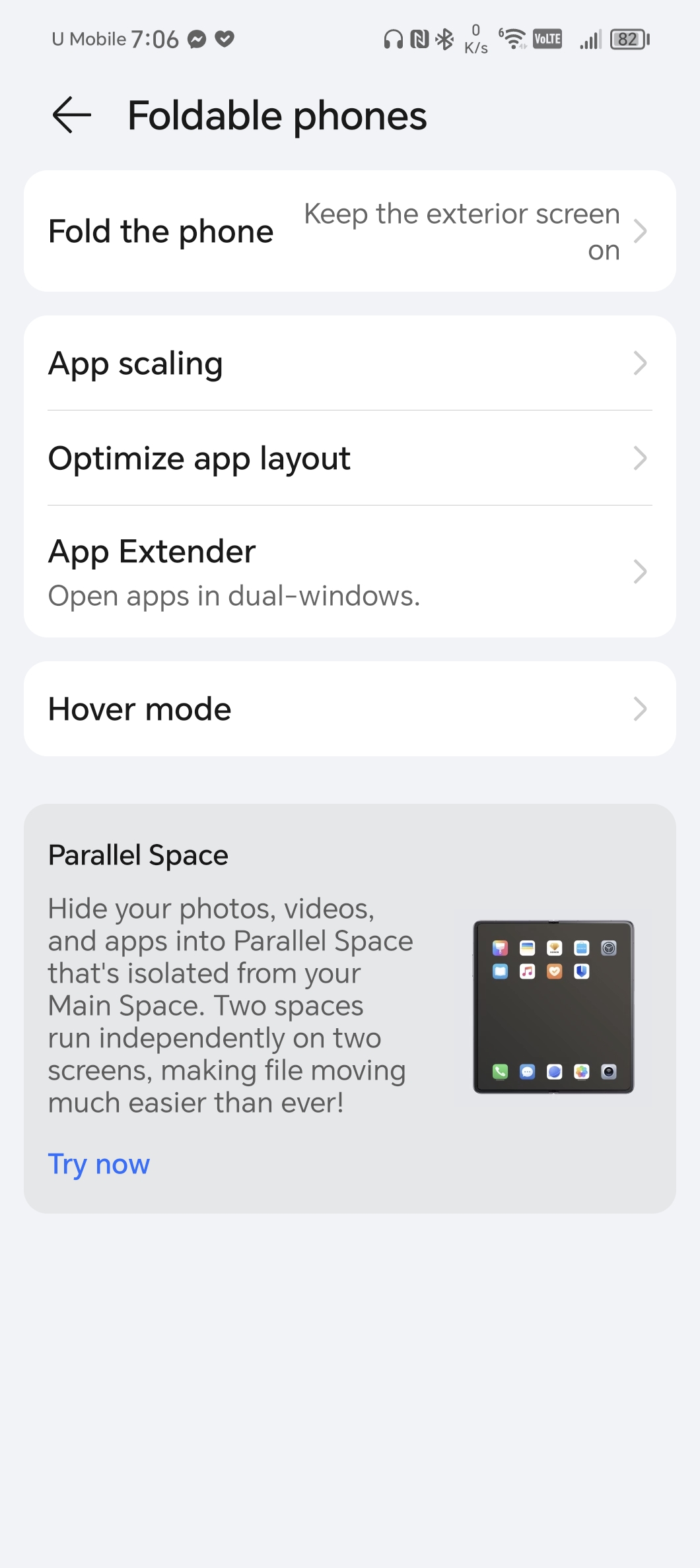Tap Try now for Parallel Space
This screenshot has height=1568, width=700.
[99, 1164]
